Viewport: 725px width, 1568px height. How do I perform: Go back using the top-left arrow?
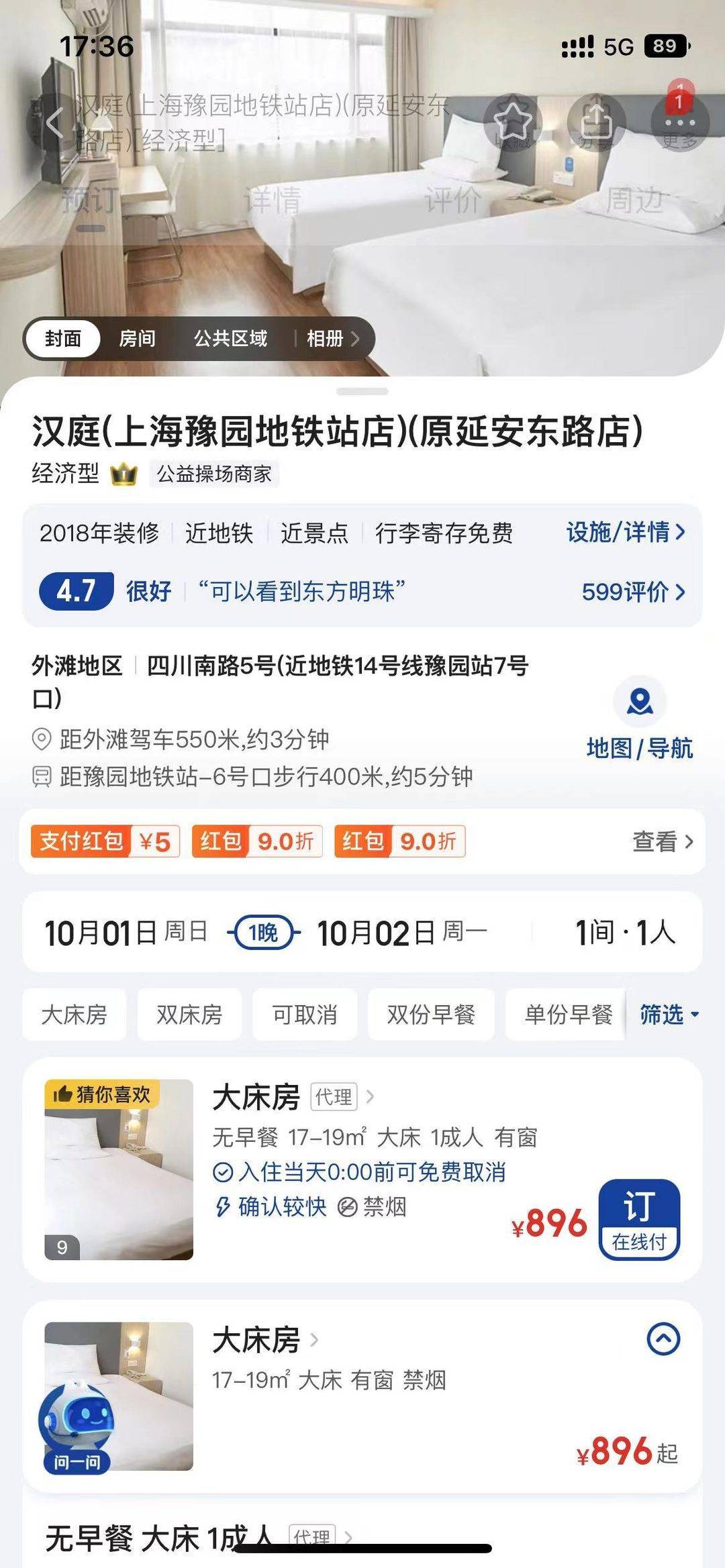coord(54,122)
